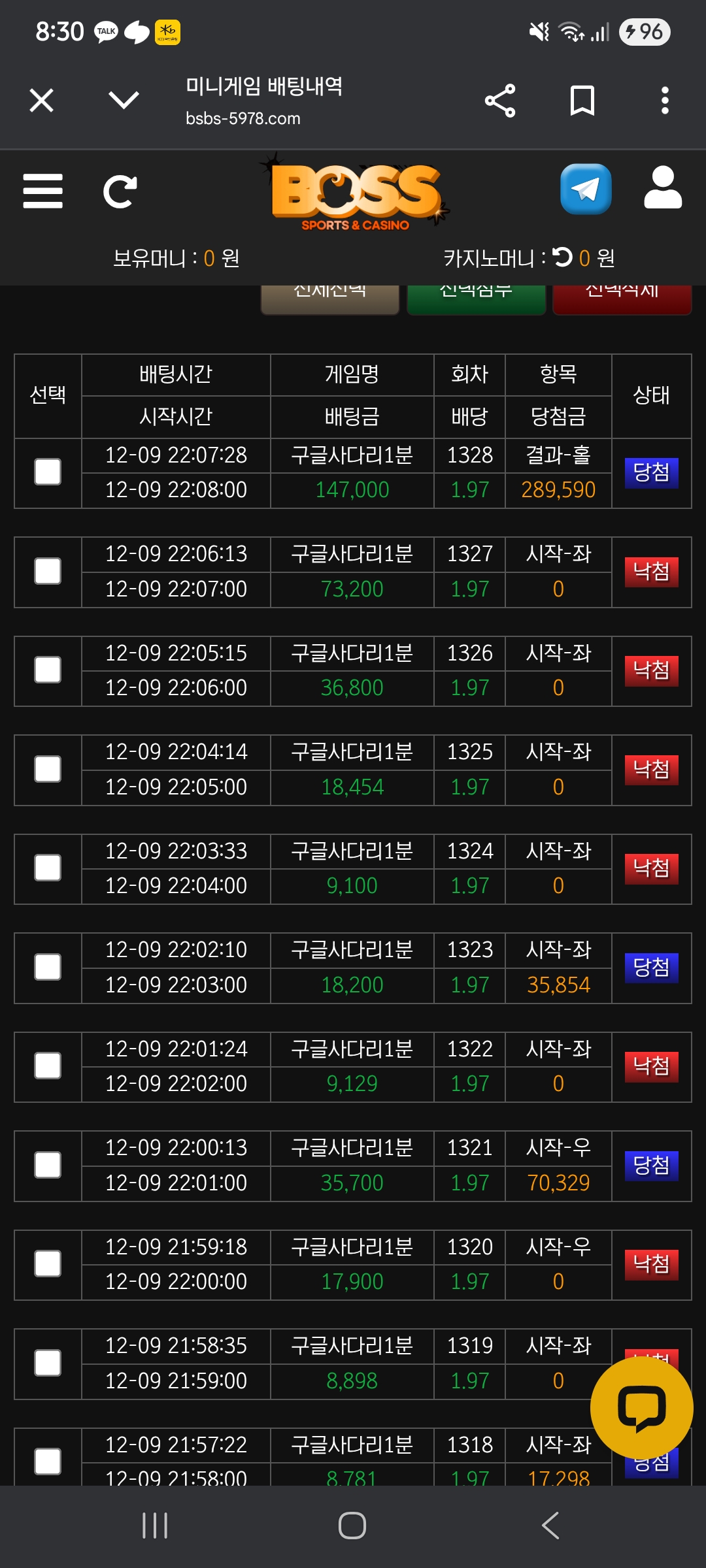This screenshot has width=706, height=1568.
Task: Bookmark this page
Action: pos(582,101)
